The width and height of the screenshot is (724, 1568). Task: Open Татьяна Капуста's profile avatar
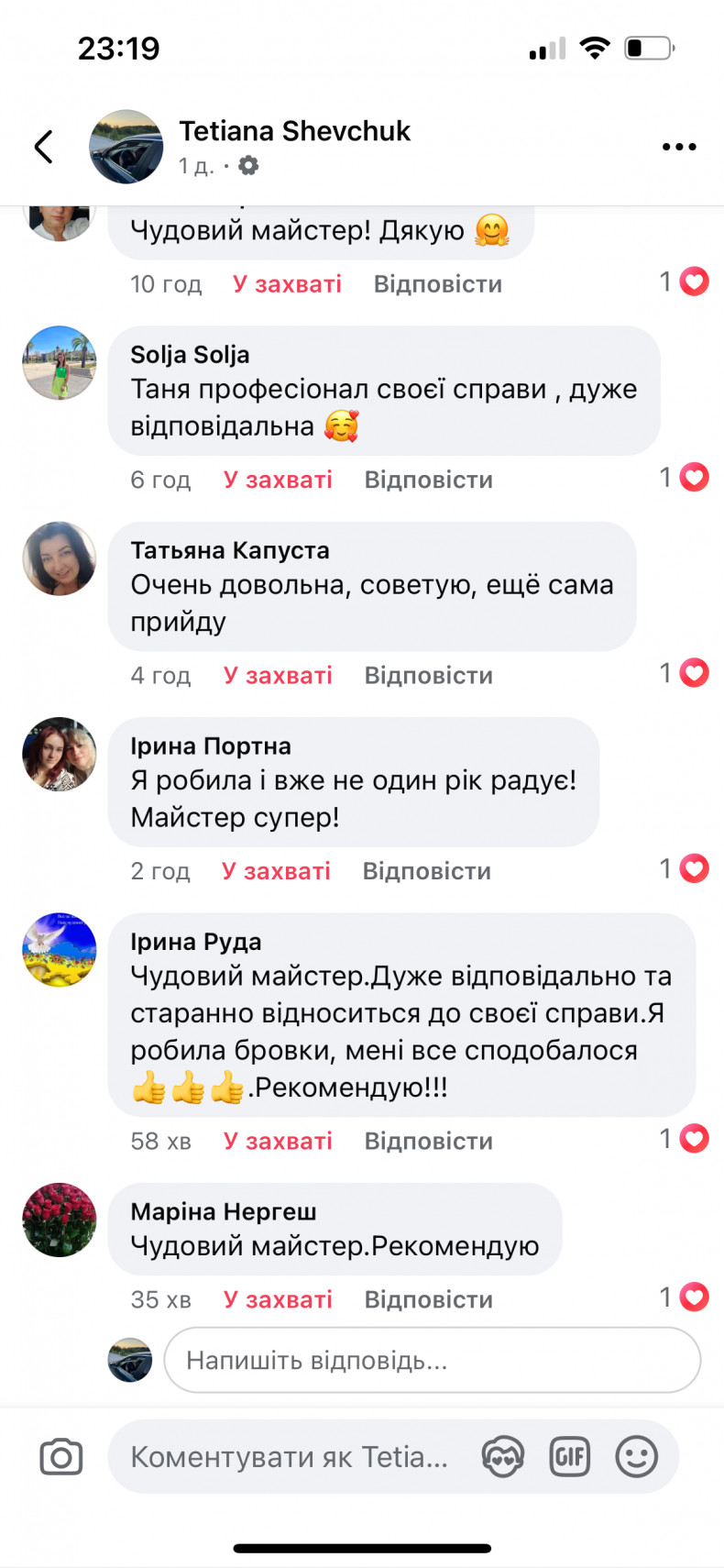(60, 558)
